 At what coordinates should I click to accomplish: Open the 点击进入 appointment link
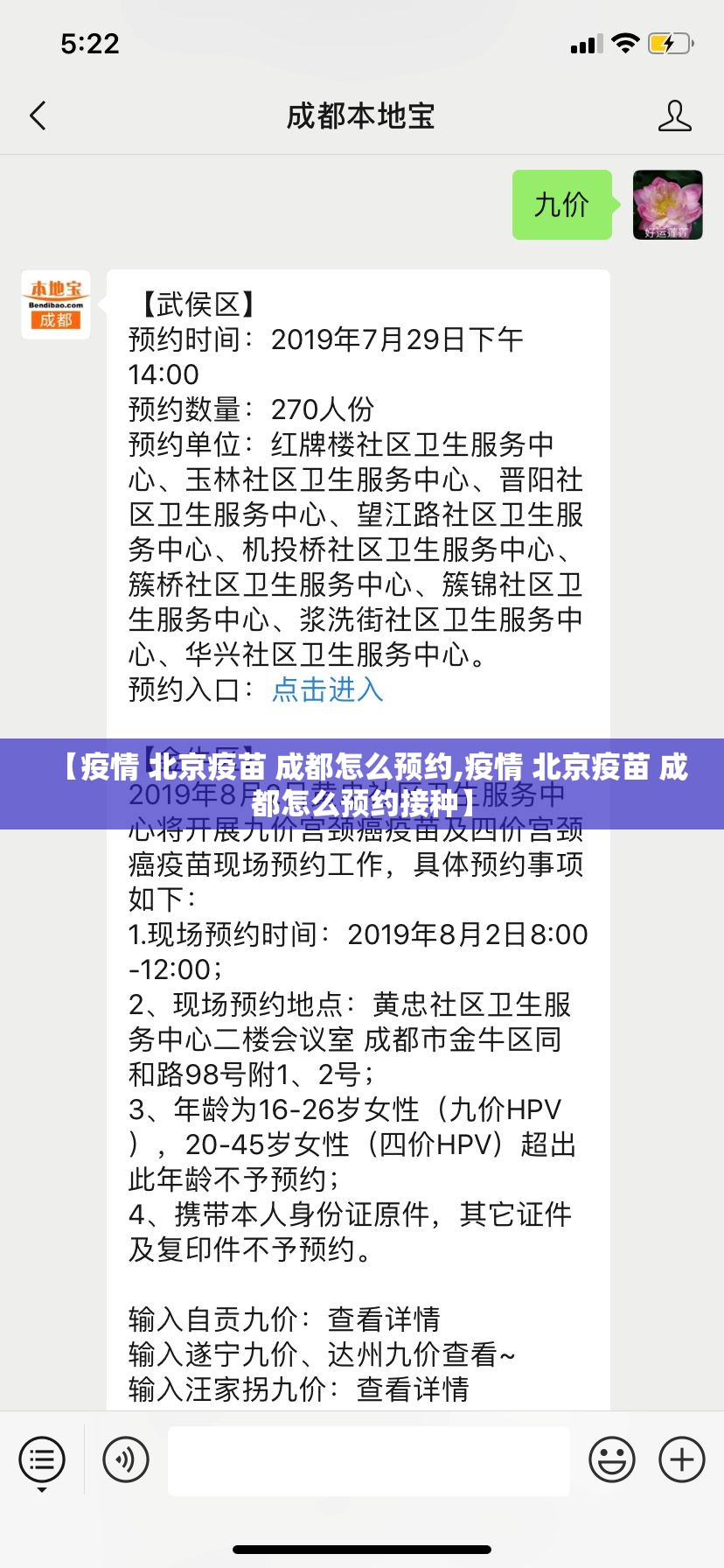[327, 689]
